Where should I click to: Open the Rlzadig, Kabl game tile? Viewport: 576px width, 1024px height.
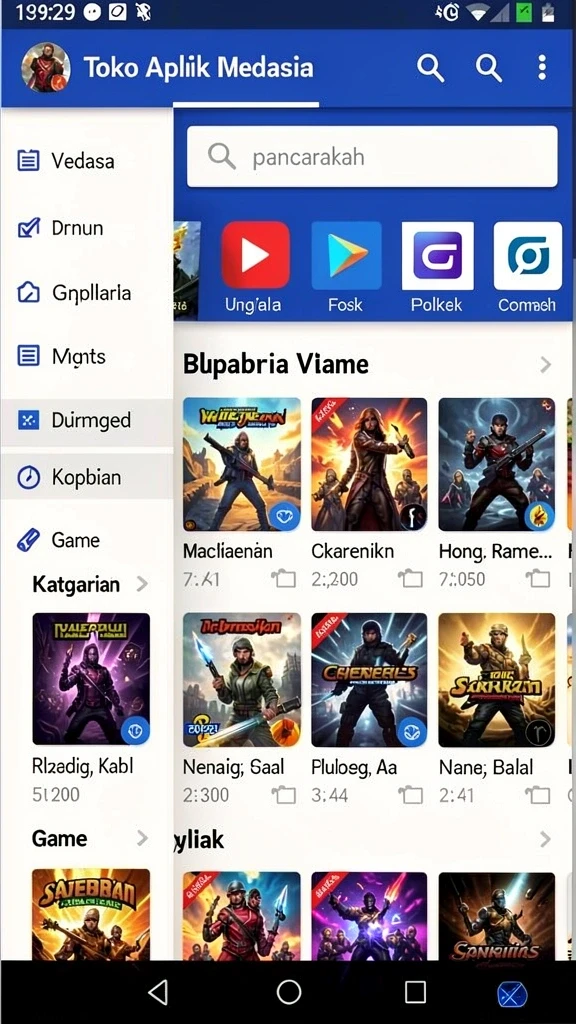pos(91,709)
